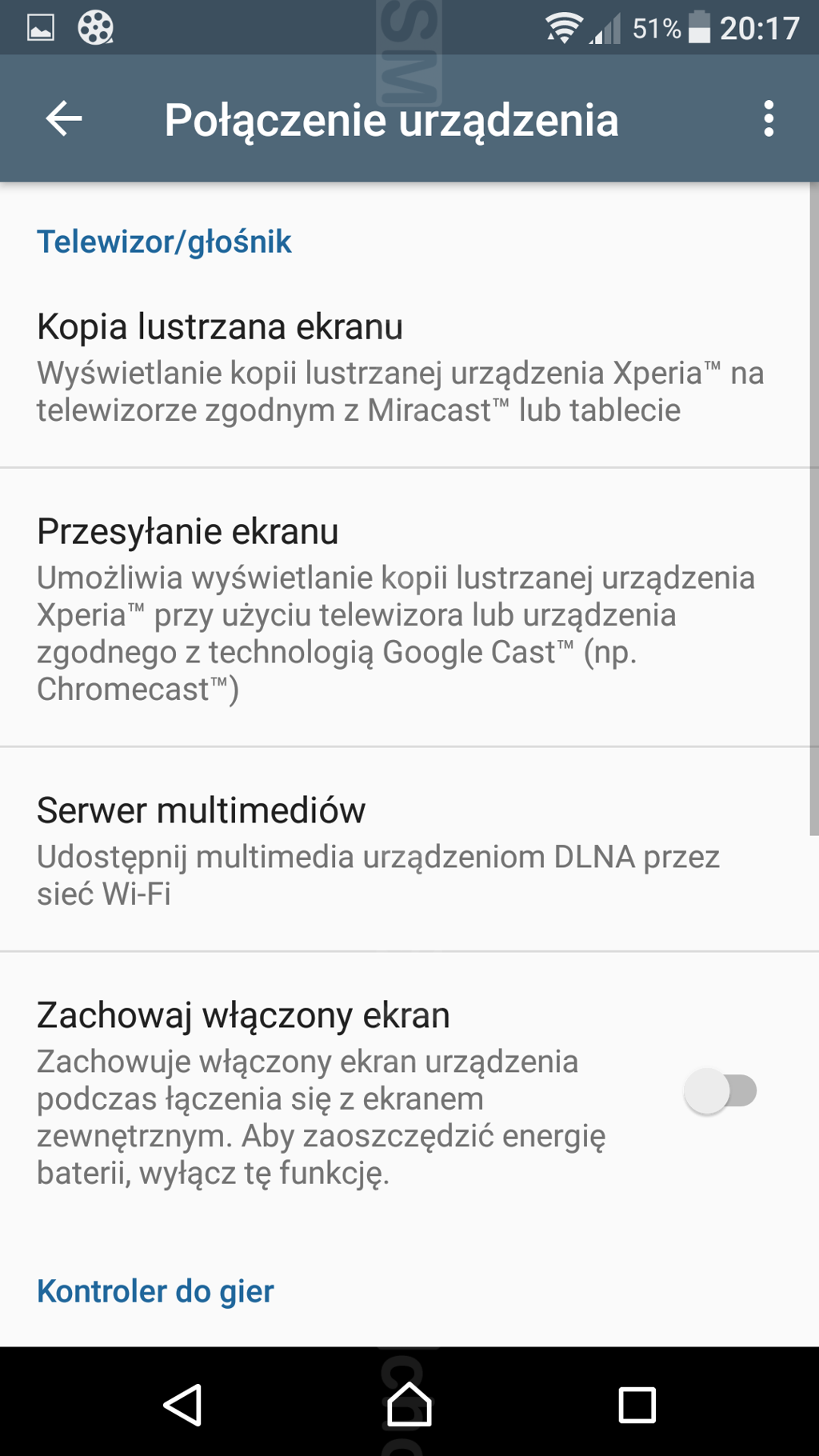Open Przesyłanie ekranu option
This screenshot has width=819, height=1456.
pos(409,608)
